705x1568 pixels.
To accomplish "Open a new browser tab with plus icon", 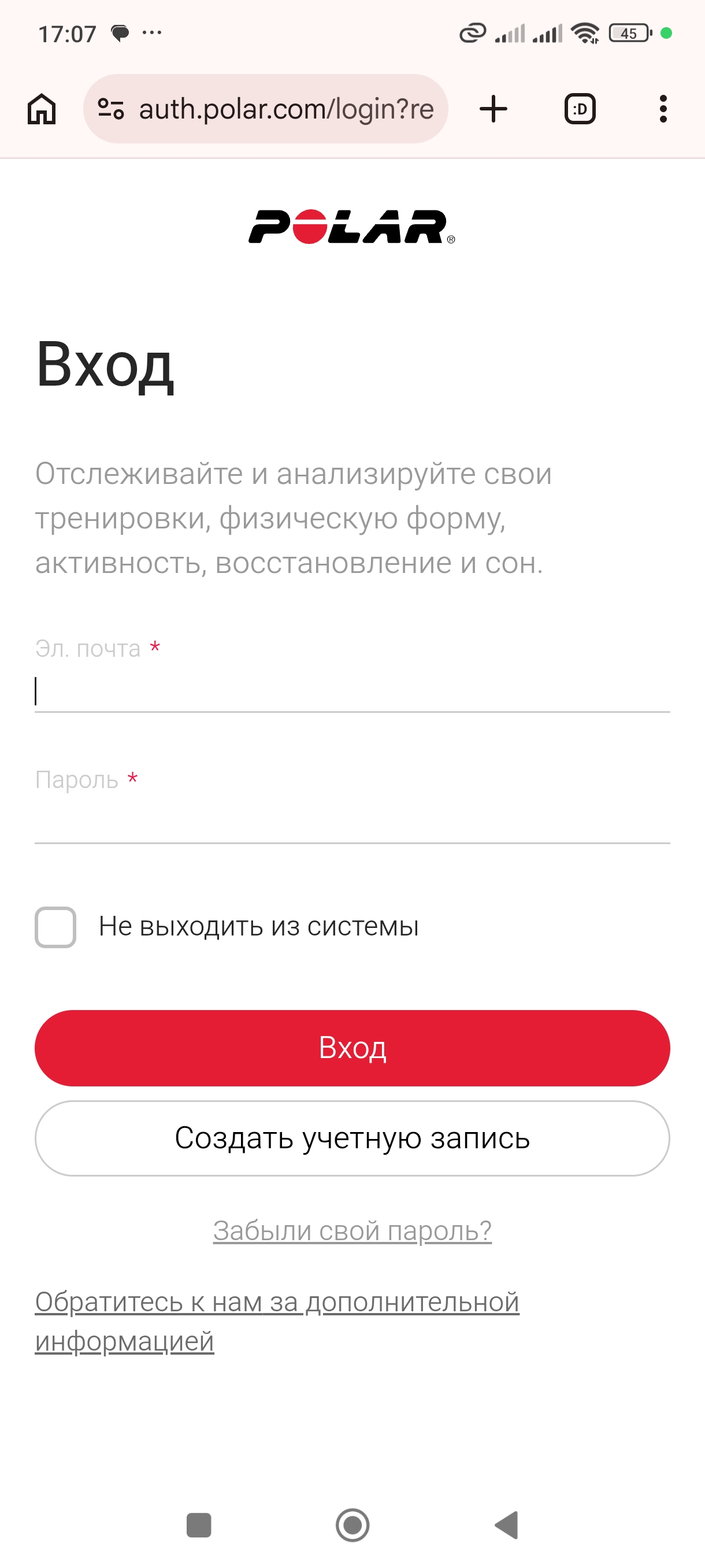I will click(x=493, y=108).
